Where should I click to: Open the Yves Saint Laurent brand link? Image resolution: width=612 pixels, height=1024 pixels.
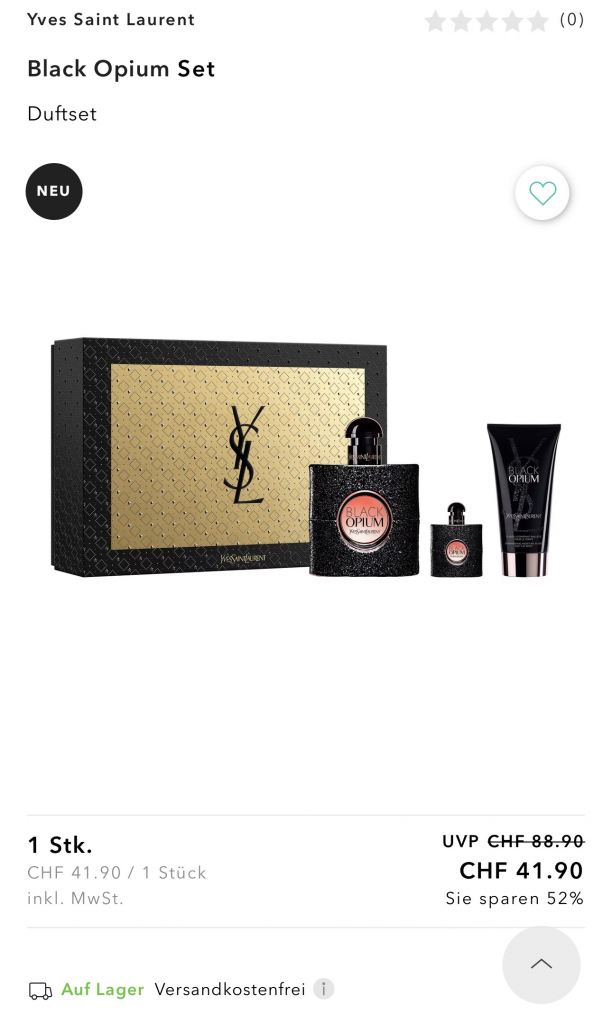(x=111, y=20)
